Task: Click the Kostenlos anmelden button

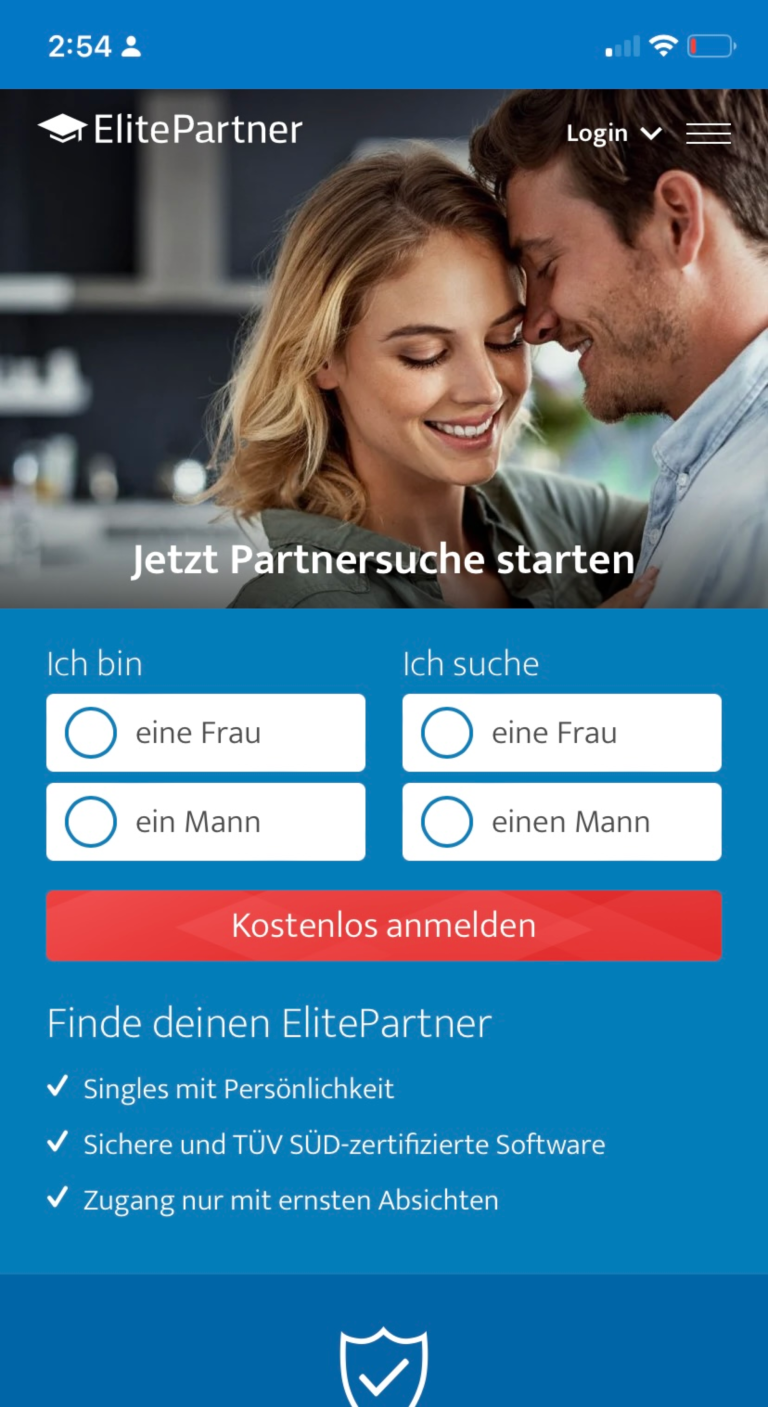Action: [x=383, y=925]
